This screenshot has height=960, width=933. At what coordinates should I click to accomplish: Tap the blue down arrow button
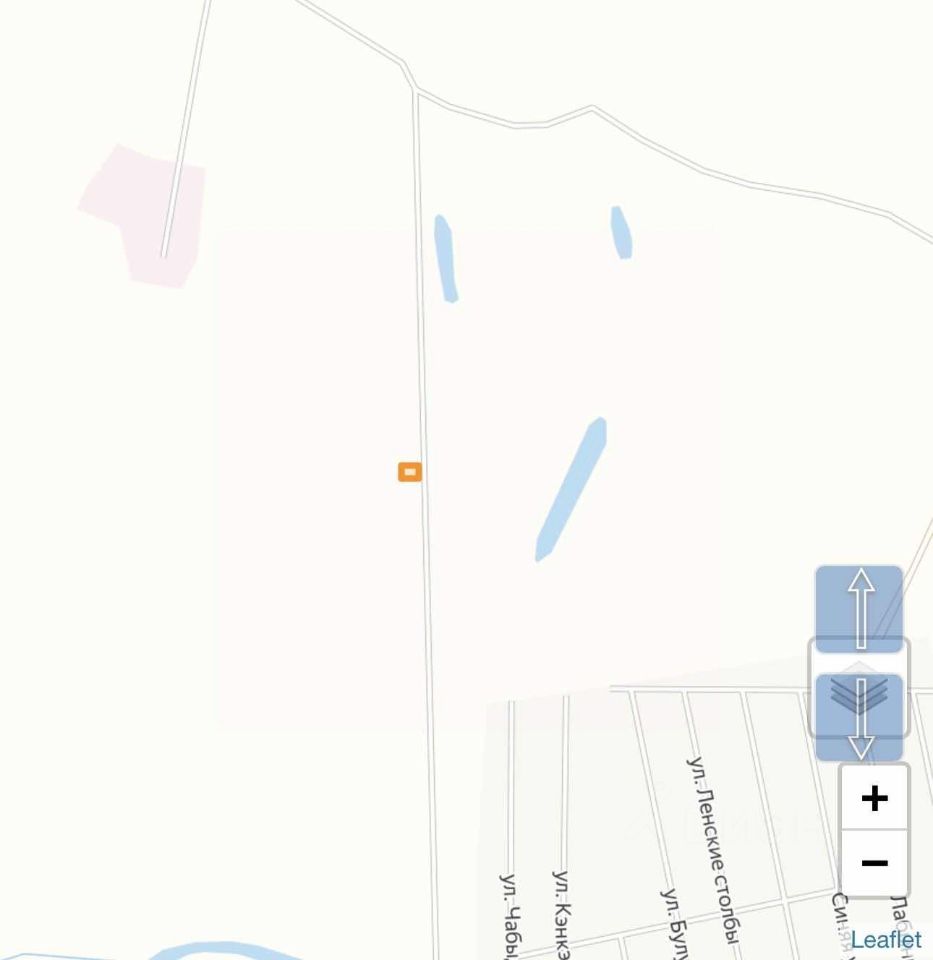pos(860,718)
